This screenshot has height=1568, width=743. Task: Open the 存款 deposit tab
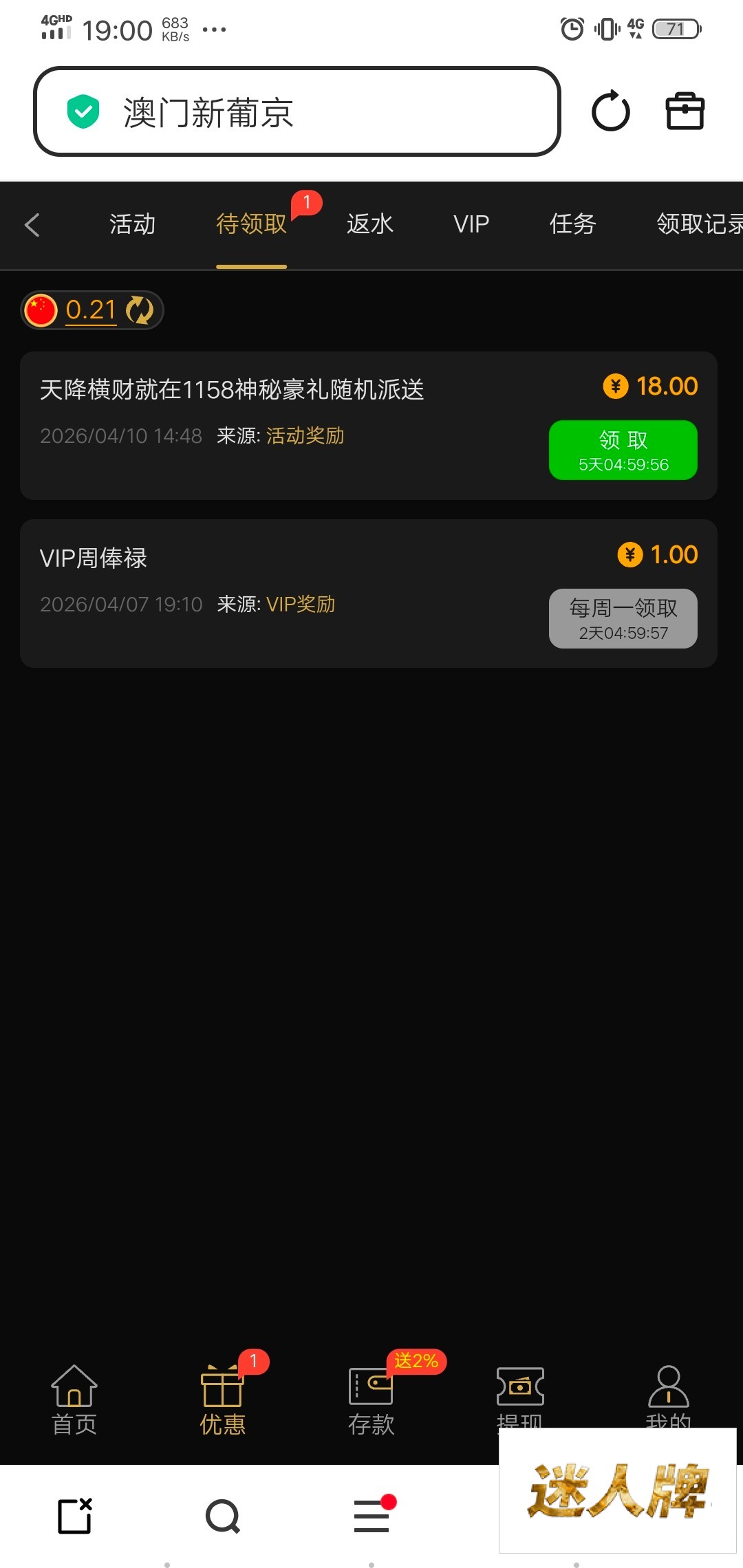(371, 1400)
